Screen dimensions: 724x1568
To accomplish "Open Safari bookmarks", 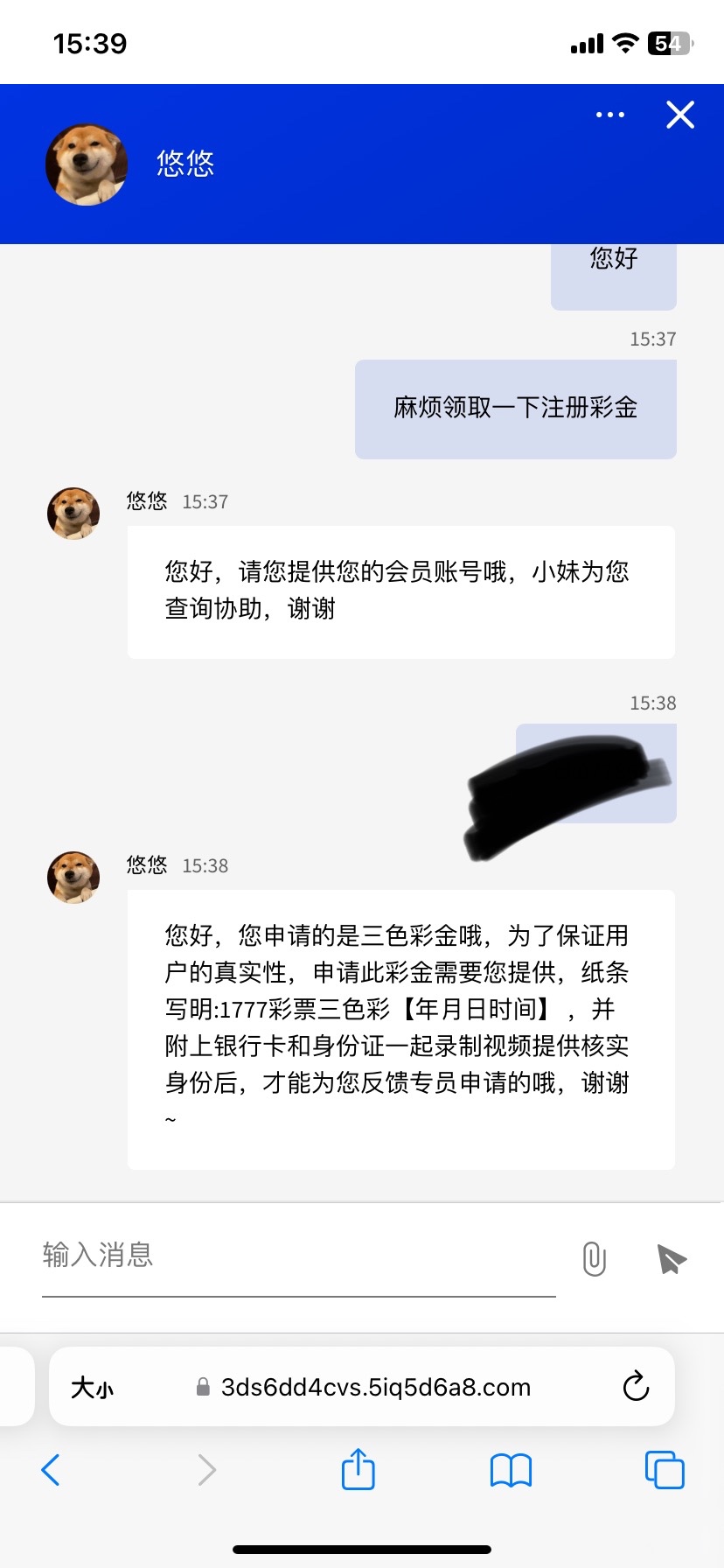I will pyautogui.click(x=511, y=1470).
